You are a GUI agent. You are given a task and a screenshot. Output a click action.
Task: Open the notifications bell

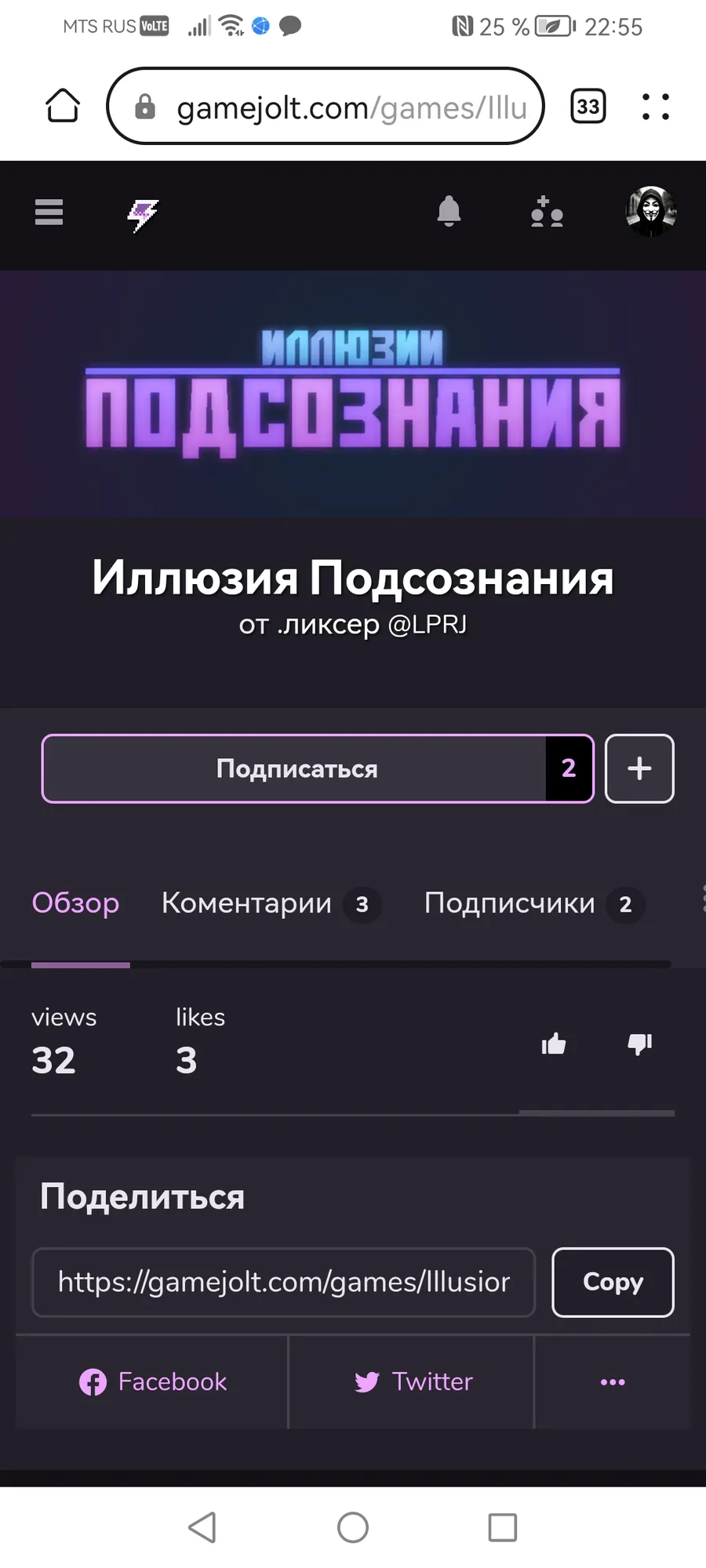[449, 212]
